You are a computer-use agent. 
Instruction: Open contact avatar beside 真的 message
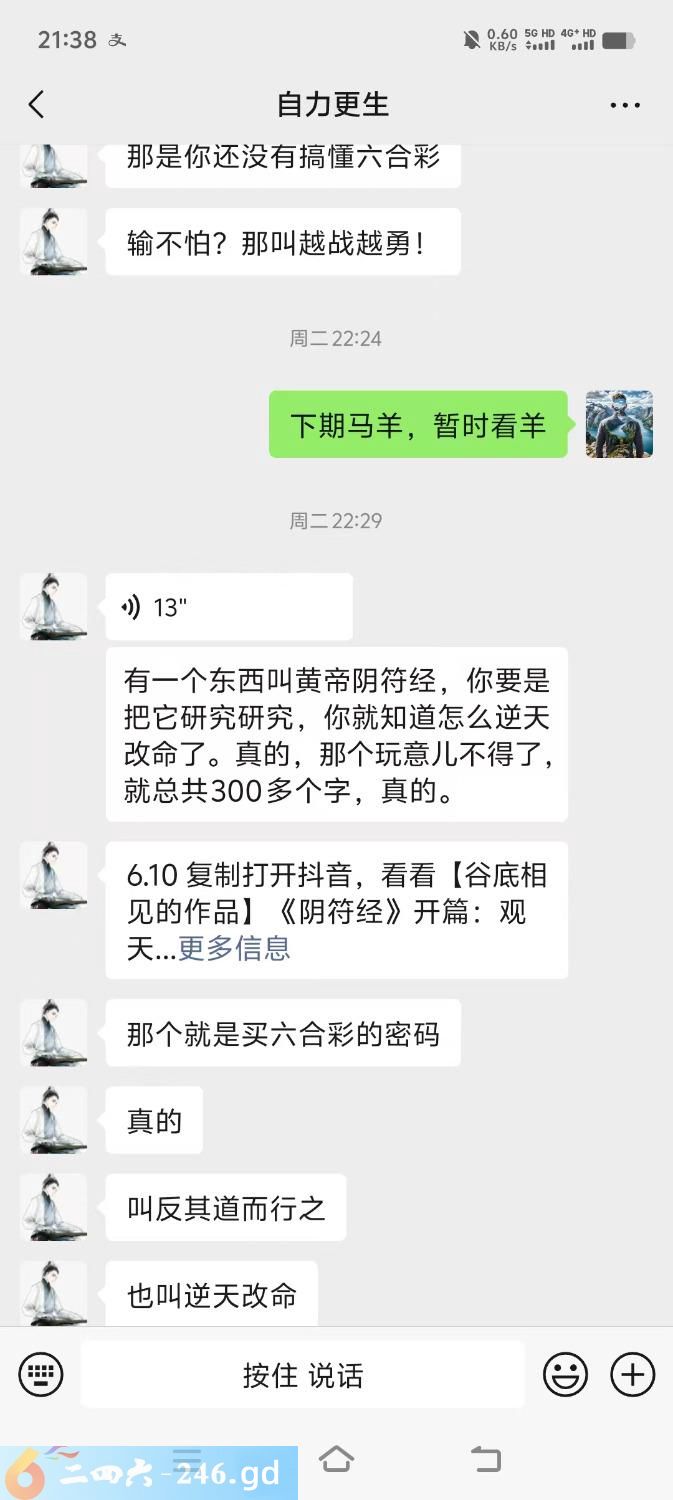pos(54,1120)
